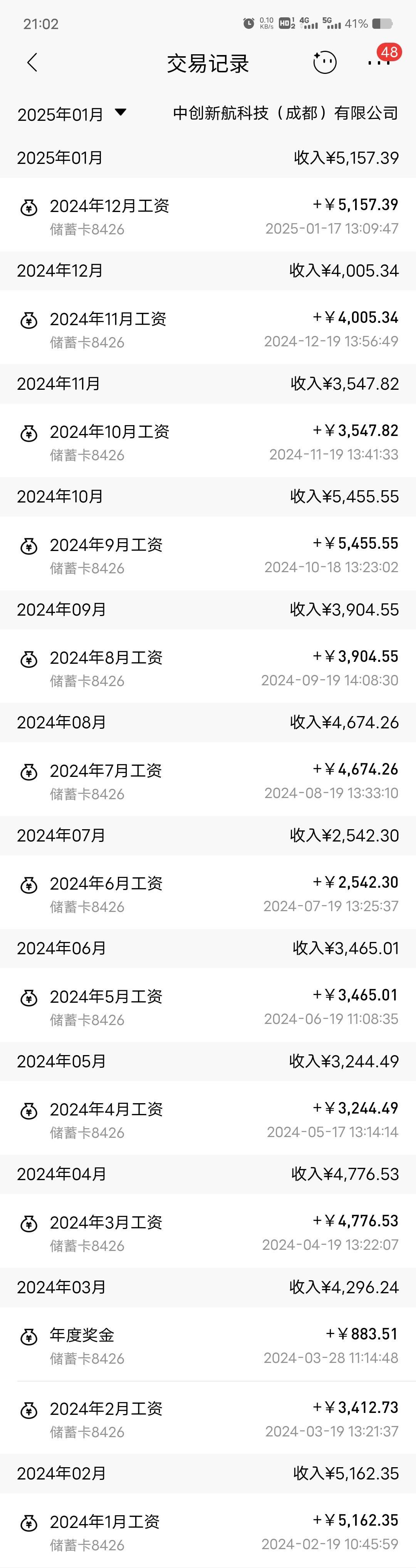Viewport: 416px width, 1568px height.
Task: View the 2024年11月工资 record details
Action: (x=208, y=329)
